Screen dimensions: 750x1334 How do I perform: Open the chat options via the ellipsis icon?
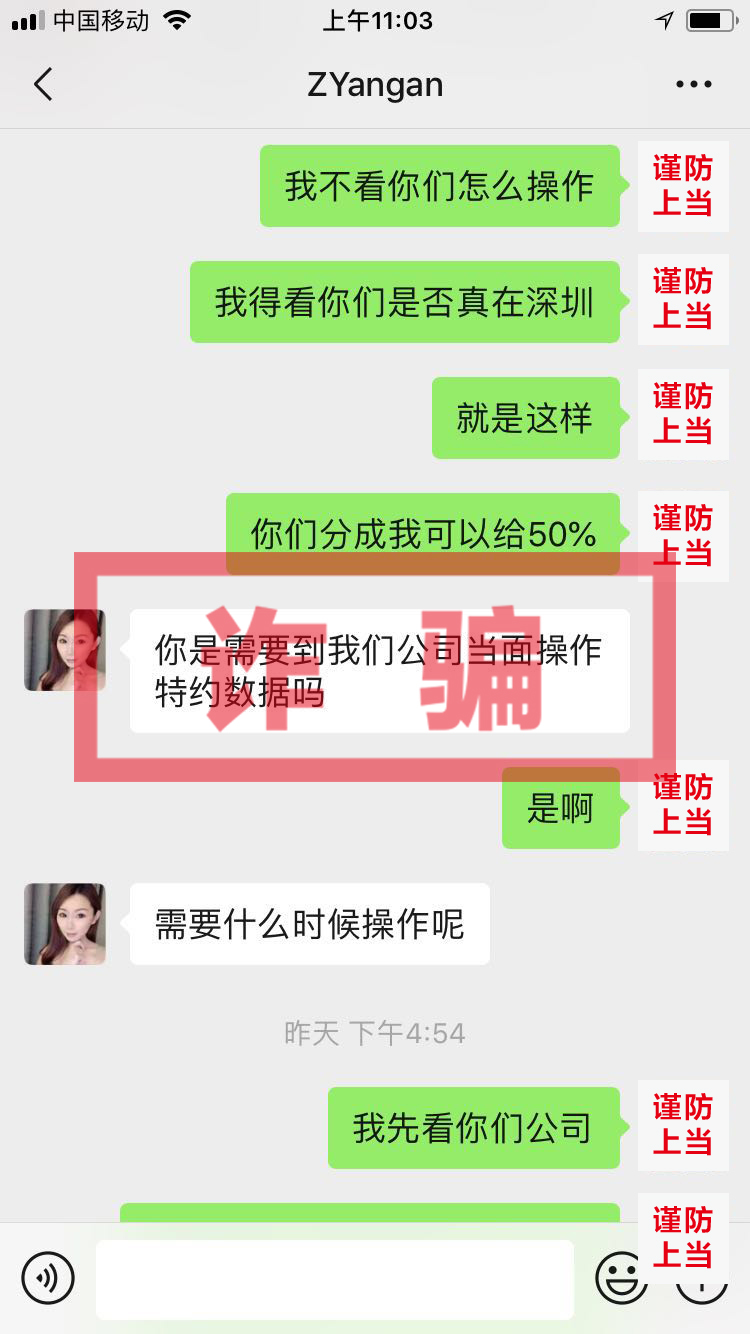(x=692, y=85)
